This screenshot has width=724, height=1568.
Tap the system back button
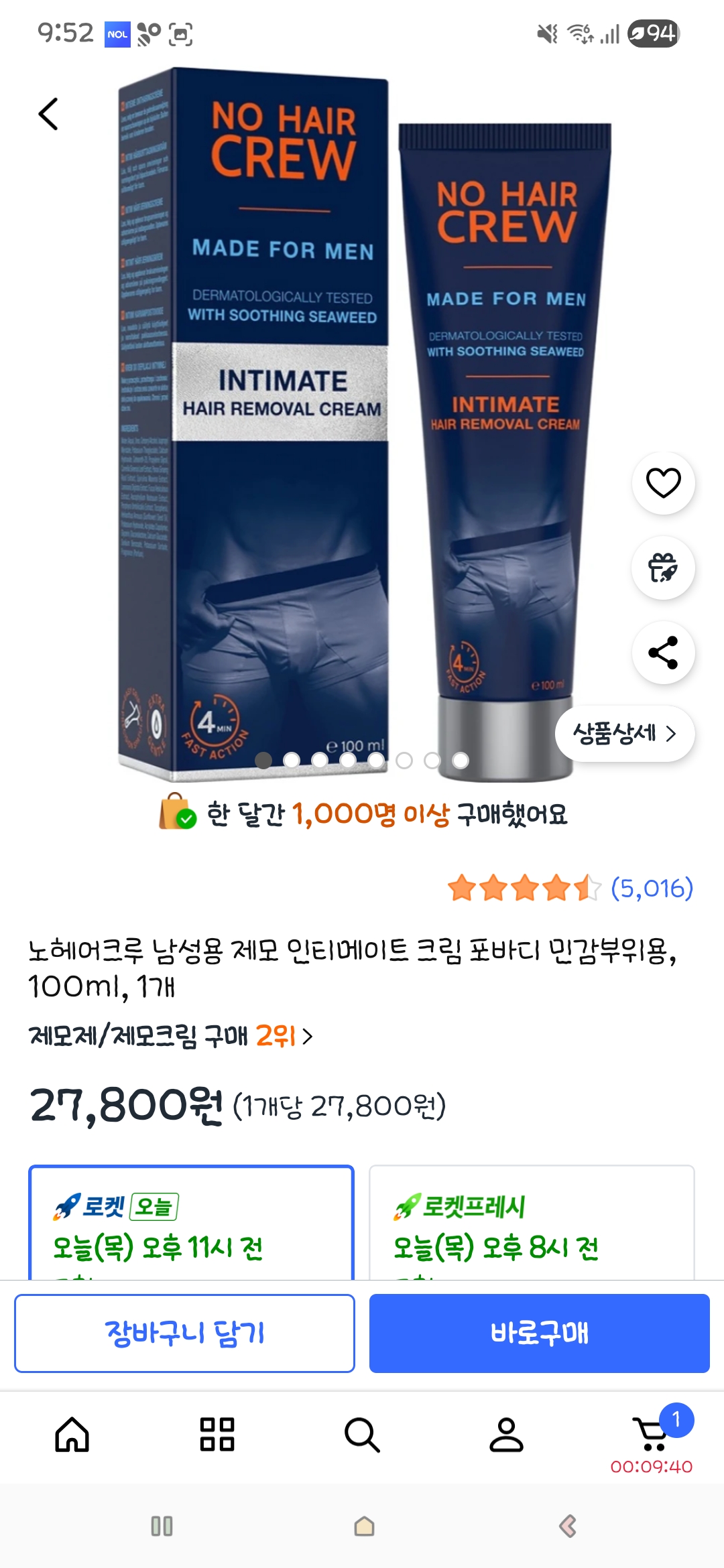click(567, 1526)
